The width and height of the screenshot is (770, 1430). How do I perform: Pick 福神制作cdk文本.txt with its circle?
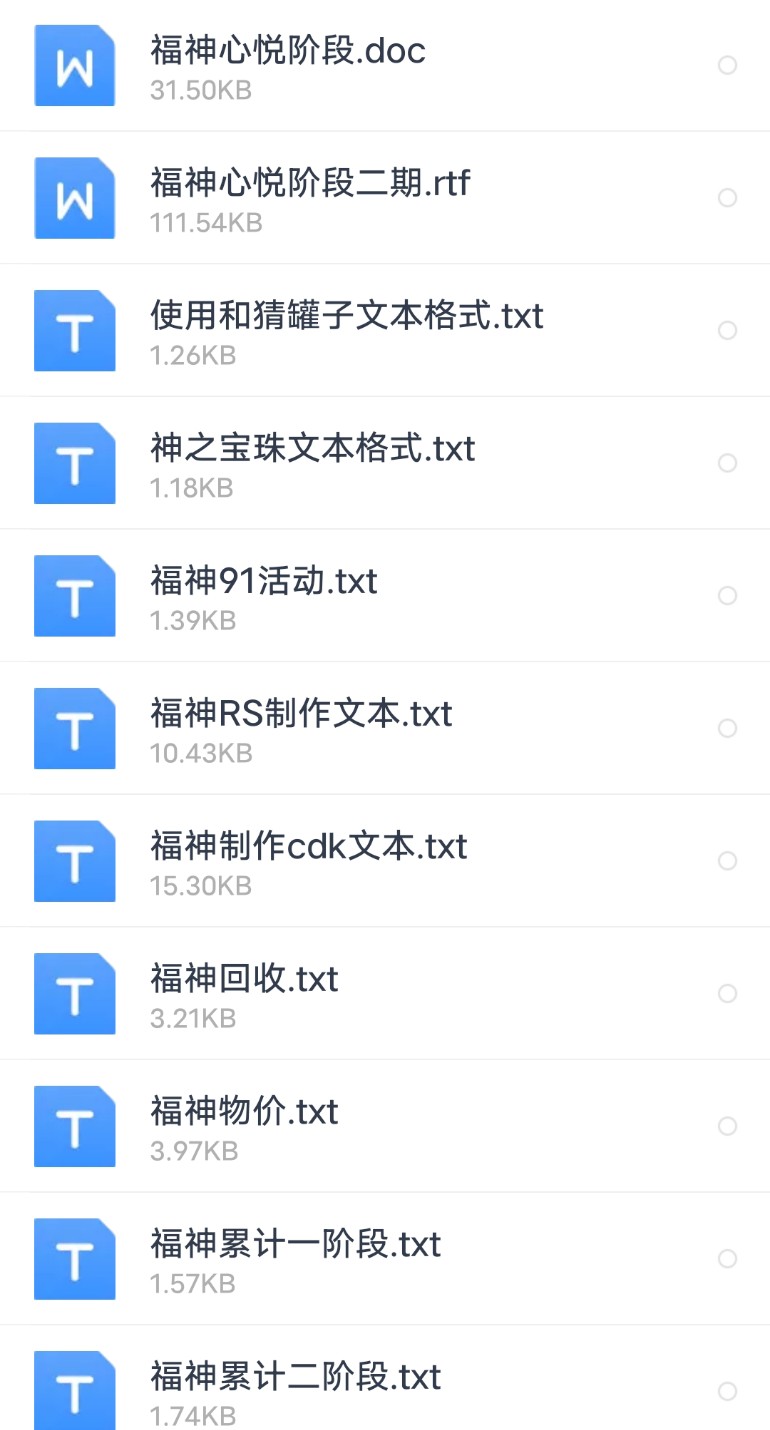[728, 861]
